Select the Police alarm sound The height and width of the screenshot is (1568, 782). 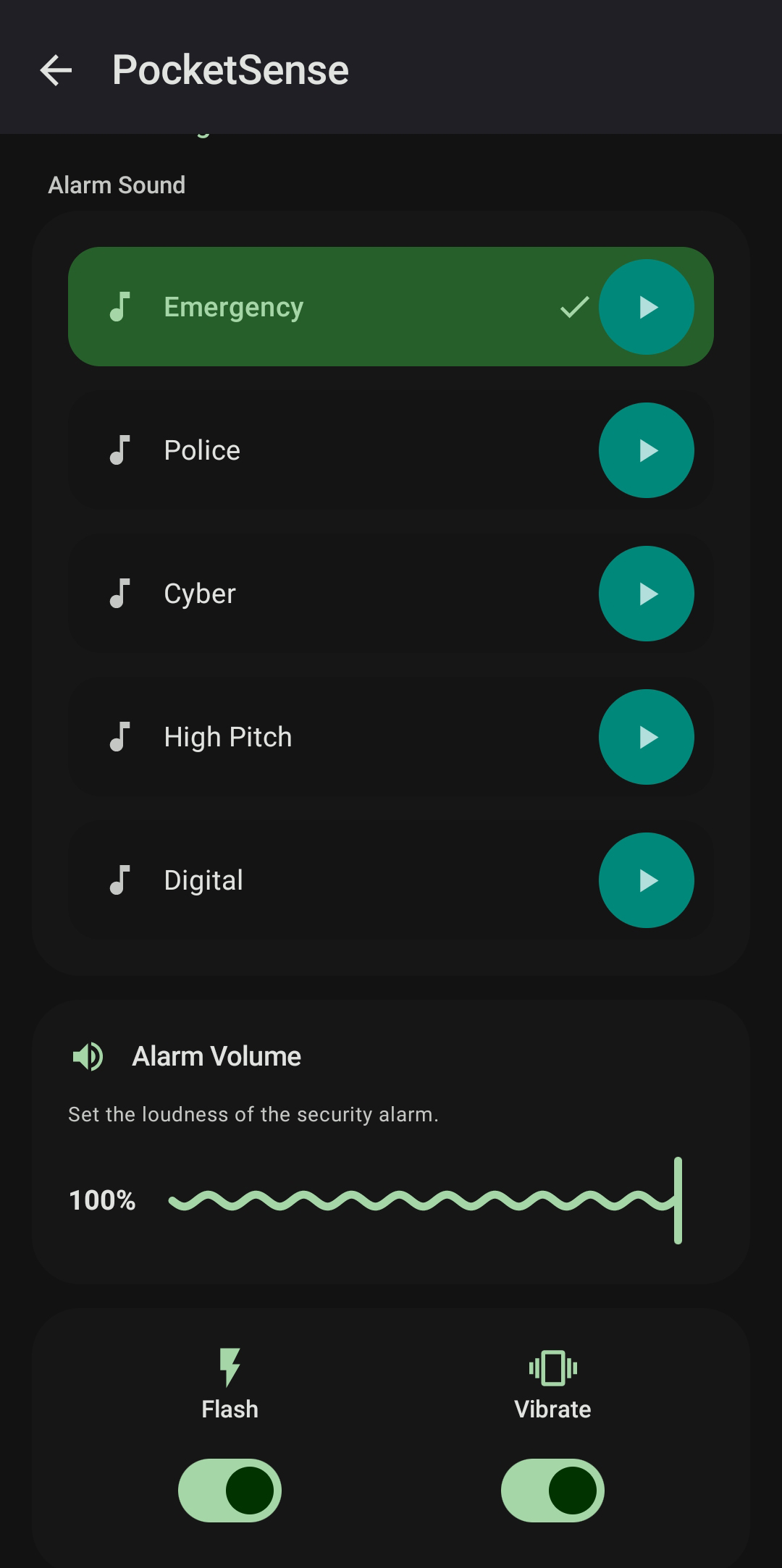tap(326, 450)
